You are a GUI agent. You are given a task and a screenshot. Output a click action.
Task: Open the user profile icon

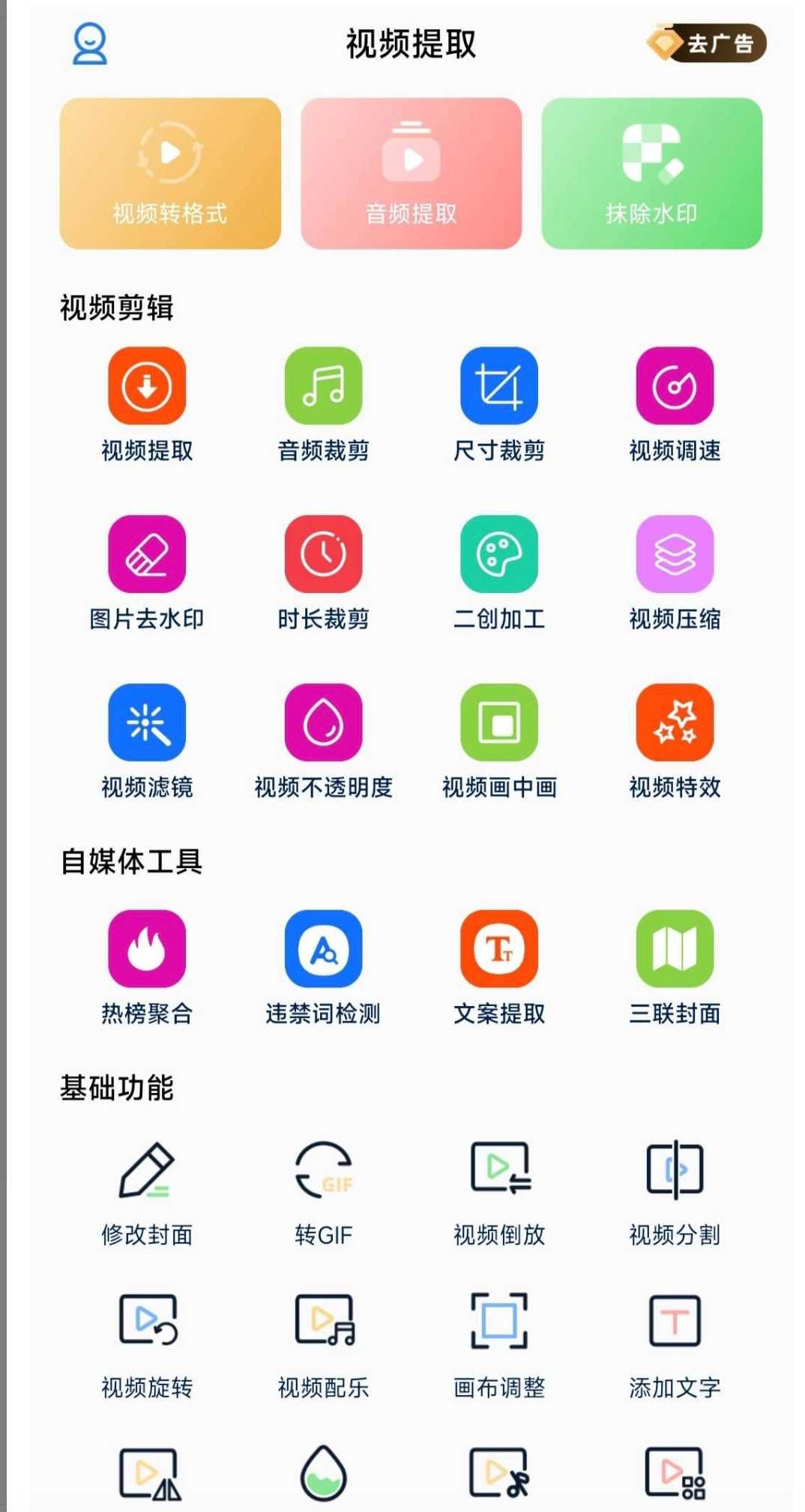pos(90,44)
